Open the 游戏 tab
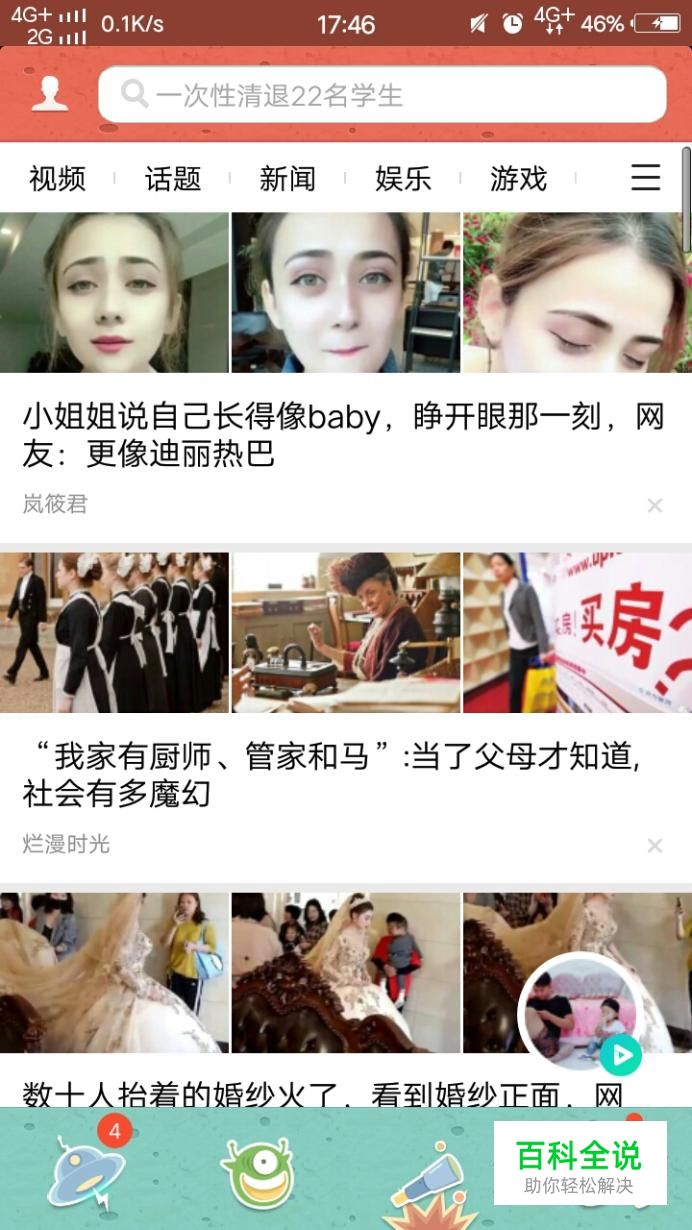Image resolution: width=692 pixels, height=1230 pixels. click(x=518, y=179)
